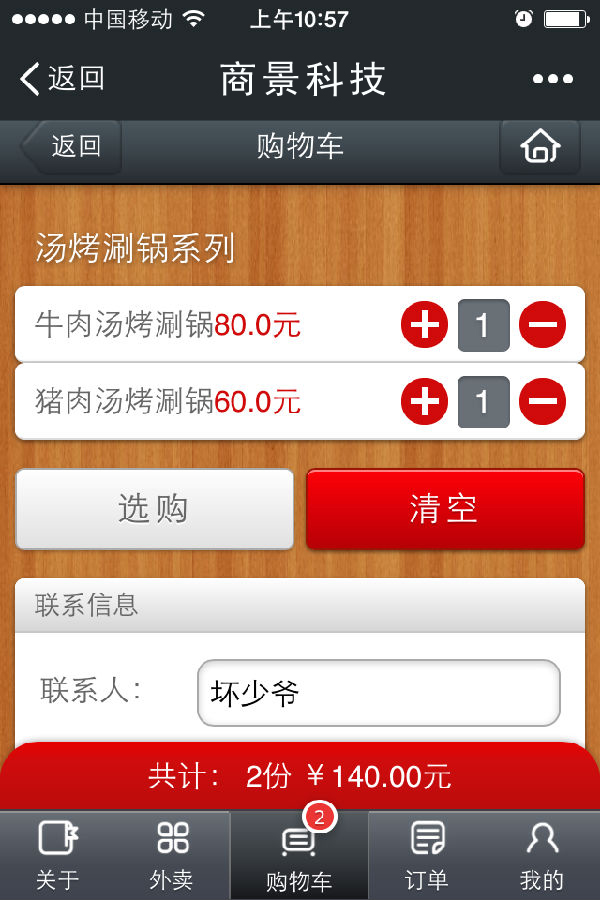Open the three-dot overflow menu

tap(552, 79)
